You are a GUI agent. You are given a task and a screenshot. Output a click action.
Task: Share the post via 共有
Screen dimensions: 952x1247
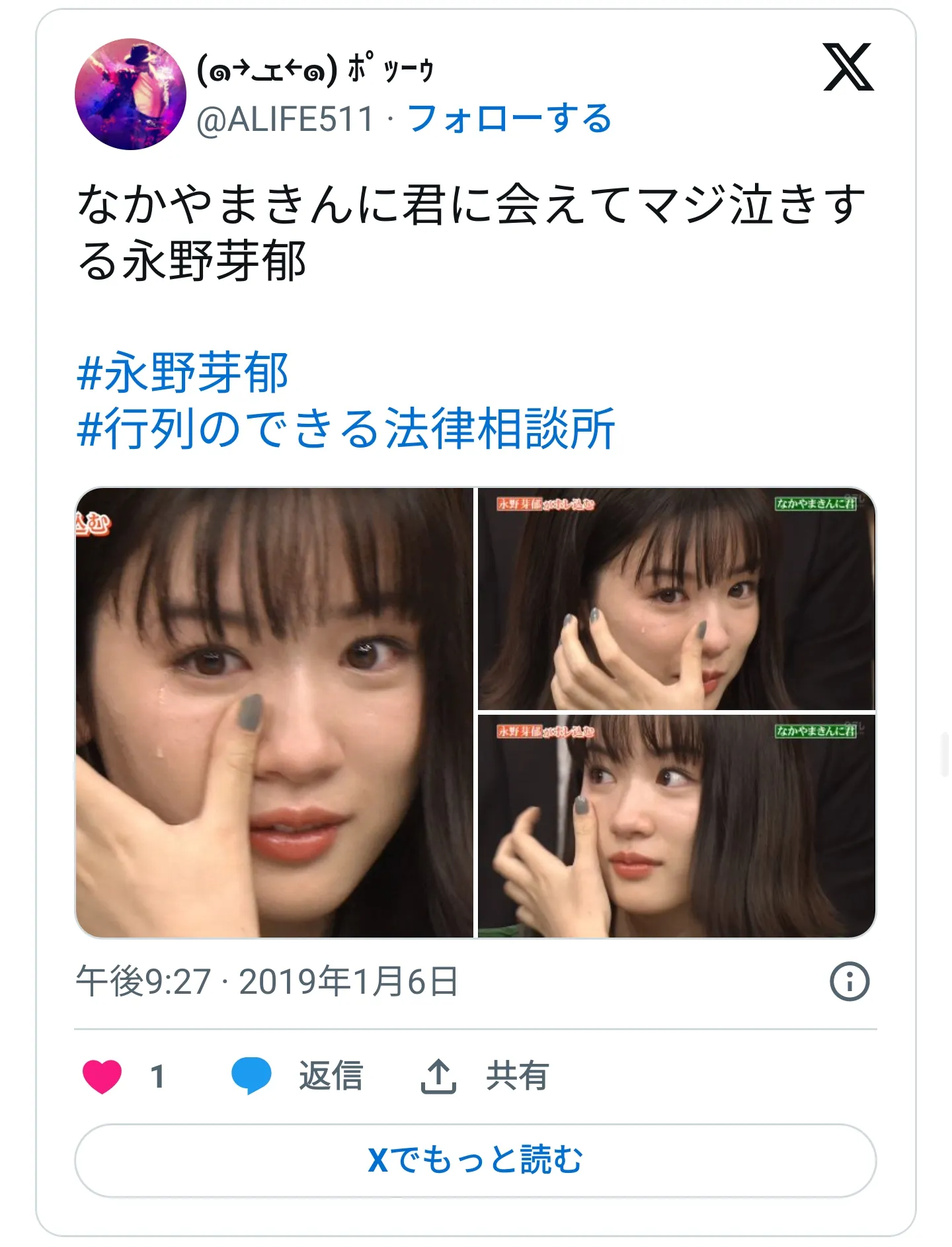click(485, 1076)
